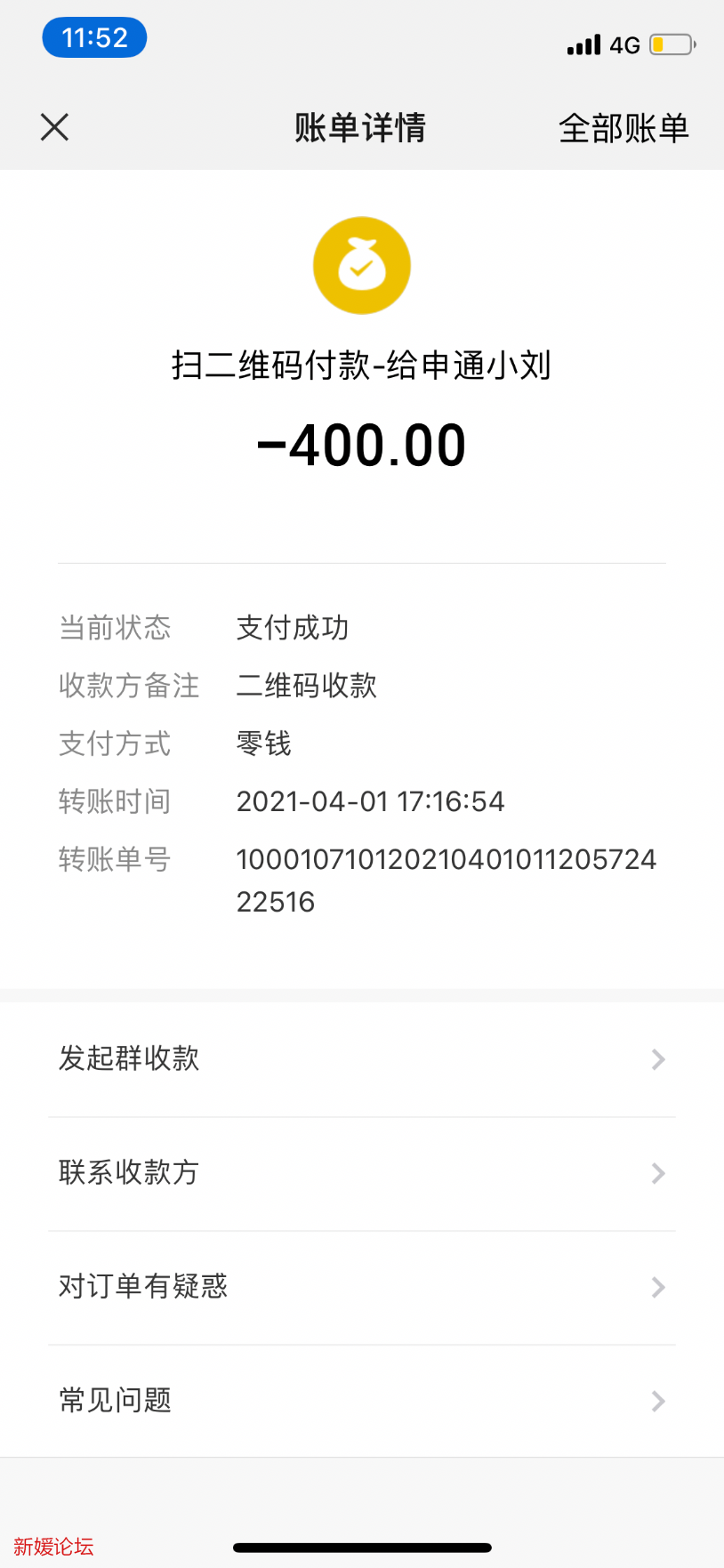Tap the blue time bubble showing 11:52
724x1568 pixels.
[94, 36]
